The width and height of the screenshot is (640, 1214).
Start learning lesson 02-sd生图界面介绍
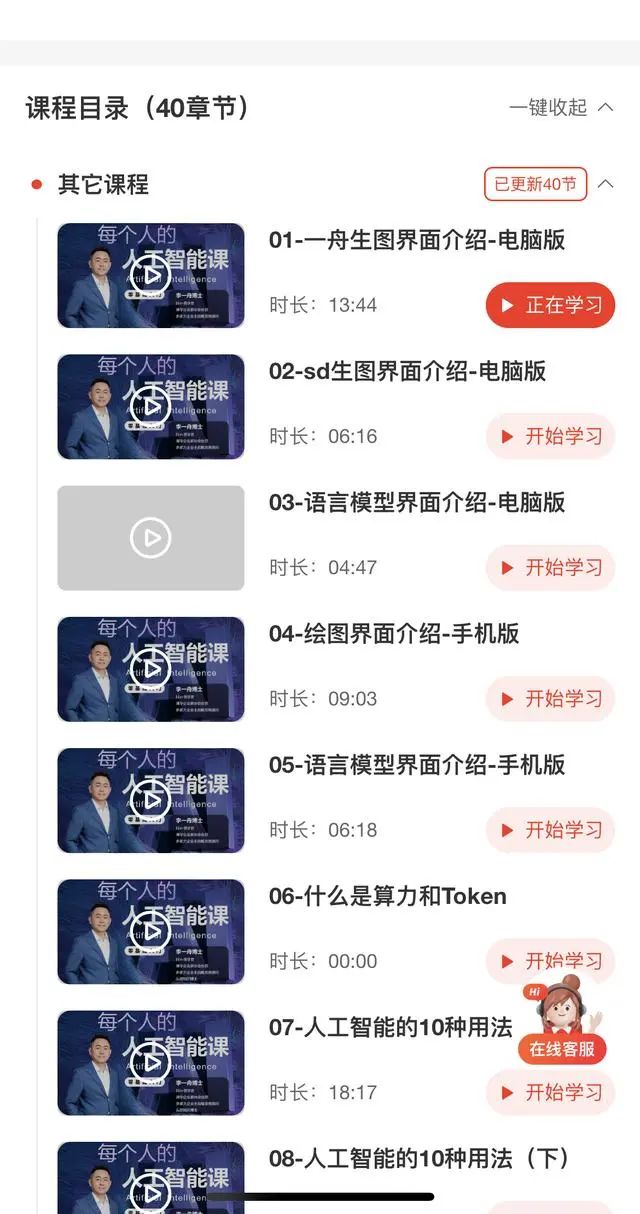550,436
